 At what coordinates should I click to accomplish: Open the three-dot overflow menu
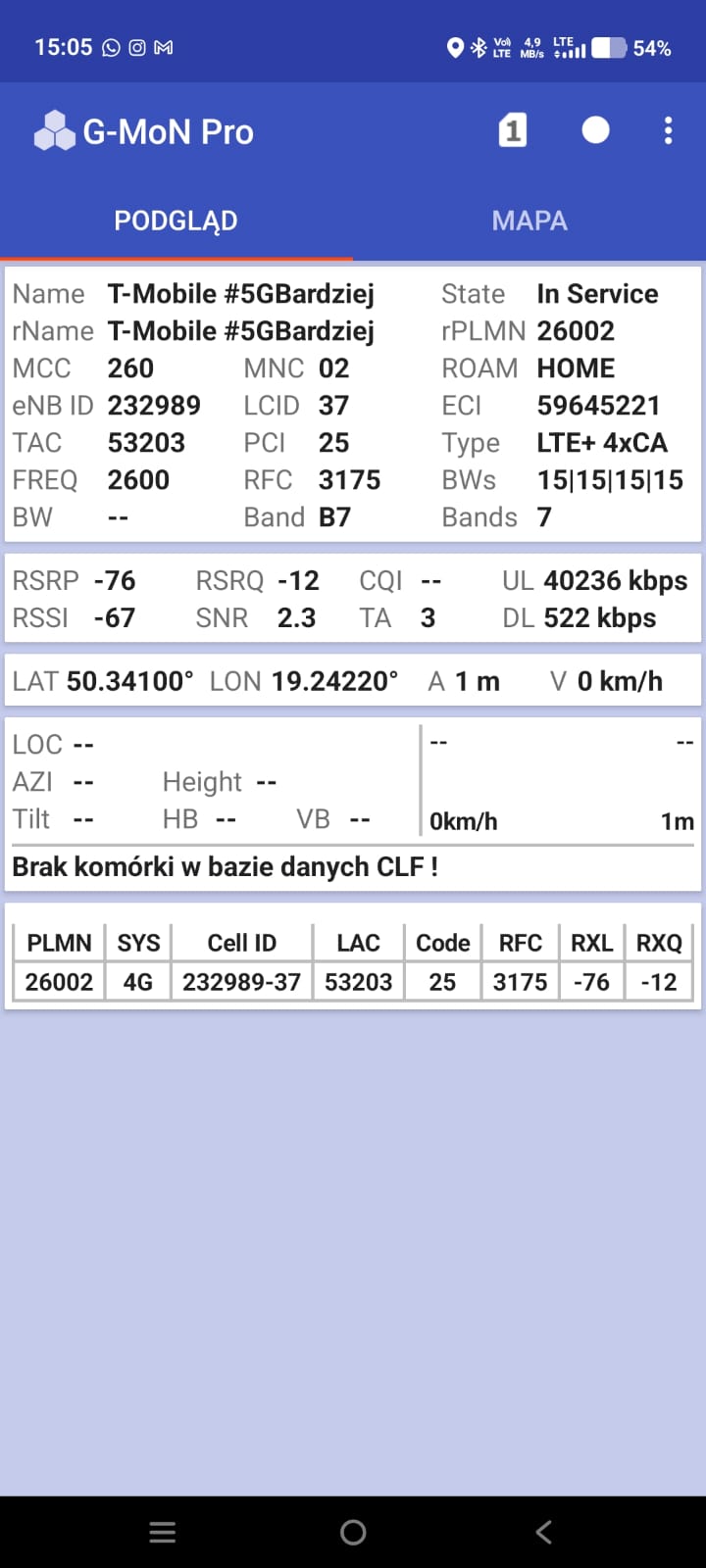click(x=668, y=130)
